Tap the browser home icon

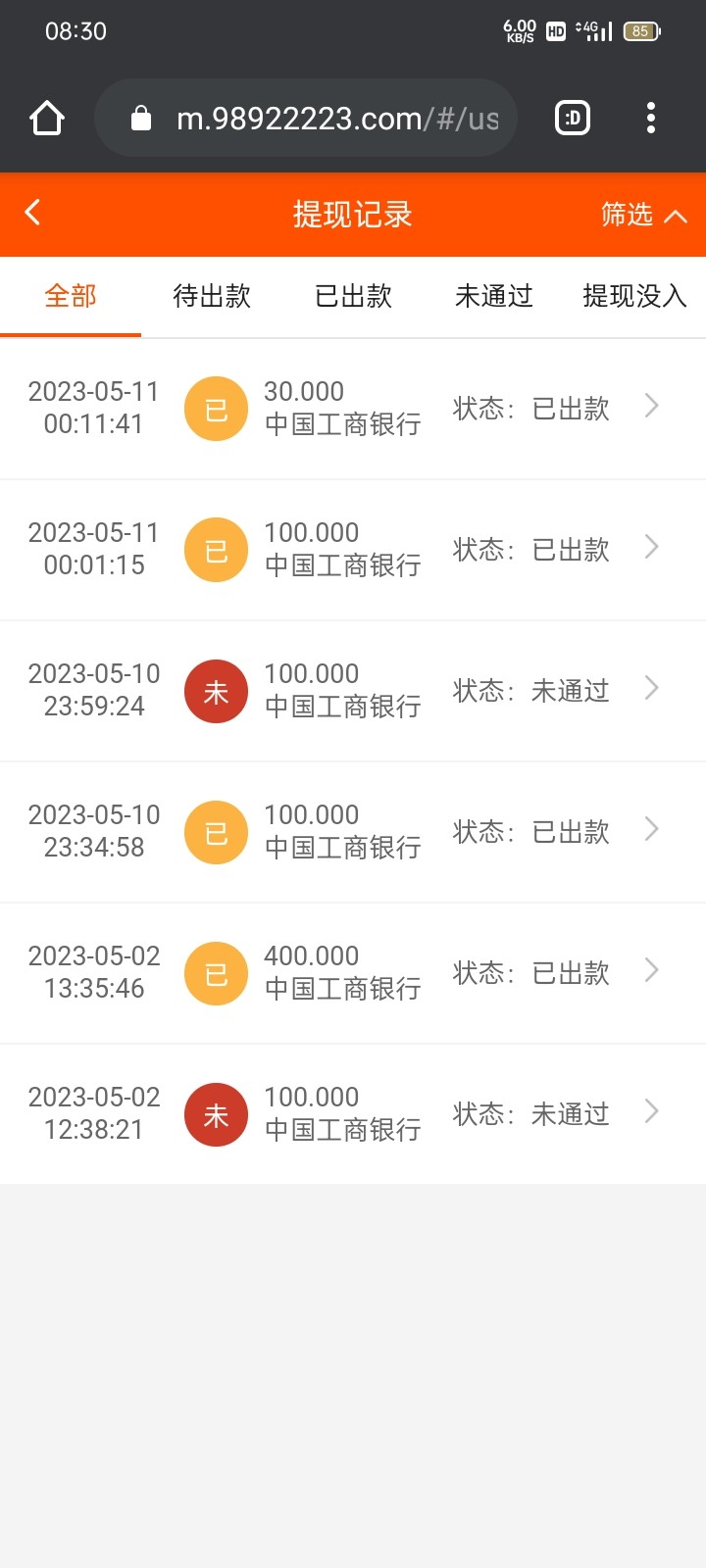tap(47, 119)
